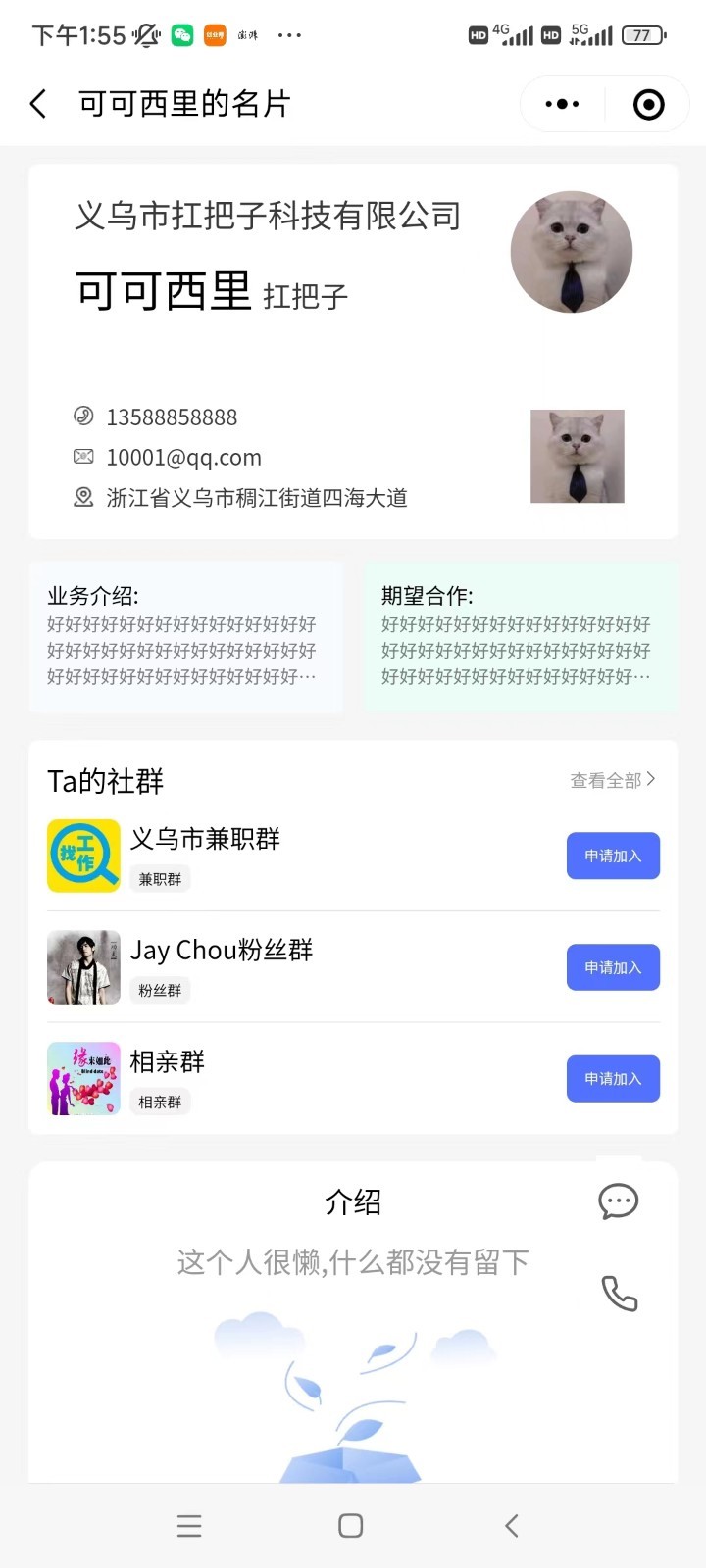This screenshot has height=1568, width=706.
Task: Go back from 可可西里的名片 page
Action: click(39, 104)
